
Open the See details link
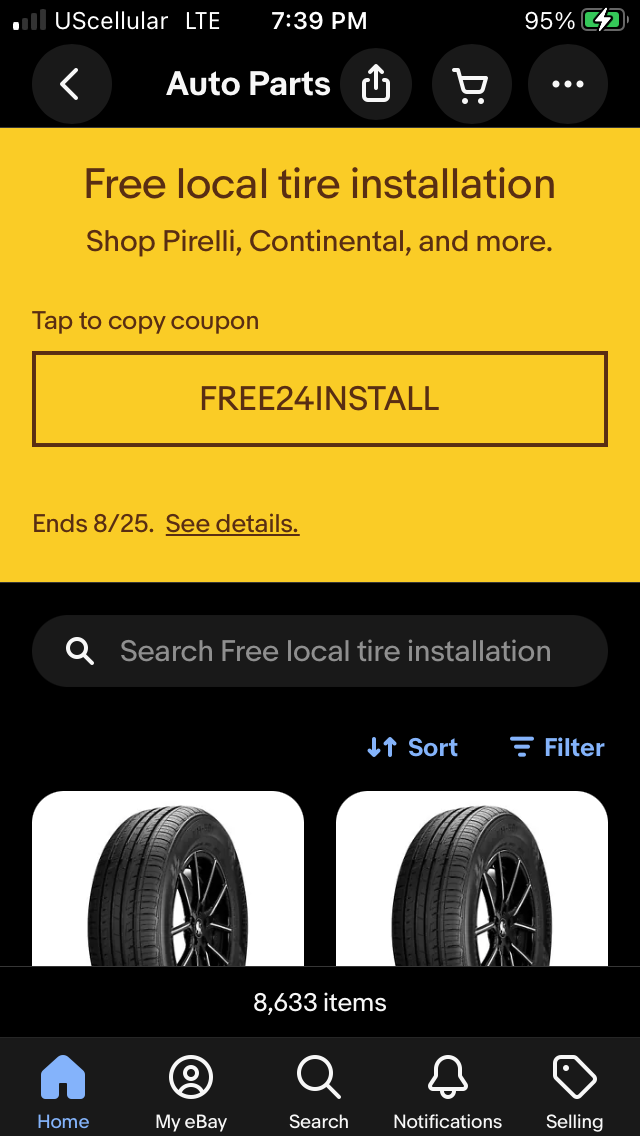232,524
